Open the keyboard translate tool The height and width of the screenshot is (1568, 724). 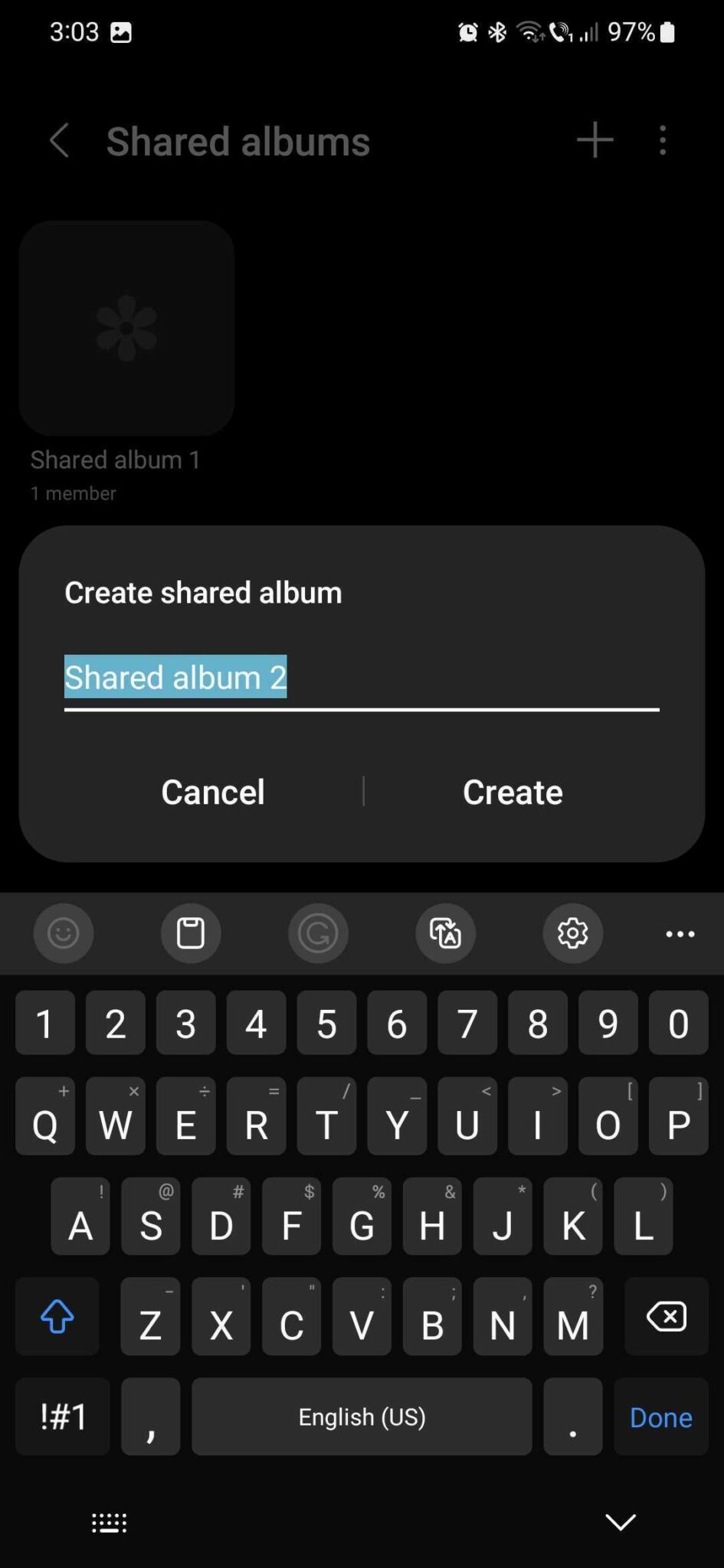445,933
